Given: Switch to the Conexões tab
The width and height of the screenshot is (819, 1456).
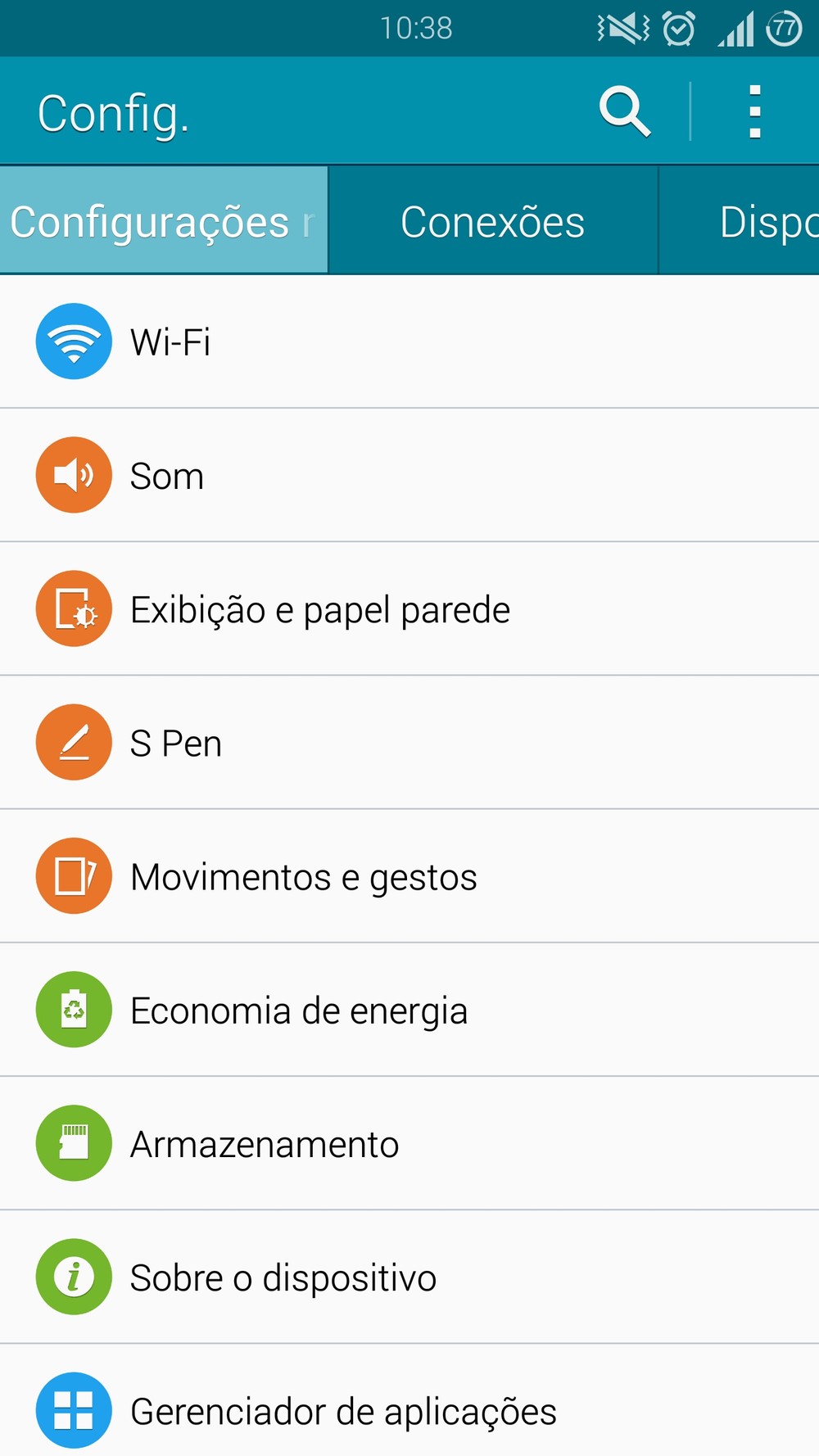Looking at the screenshot, I should pos(492,221).
